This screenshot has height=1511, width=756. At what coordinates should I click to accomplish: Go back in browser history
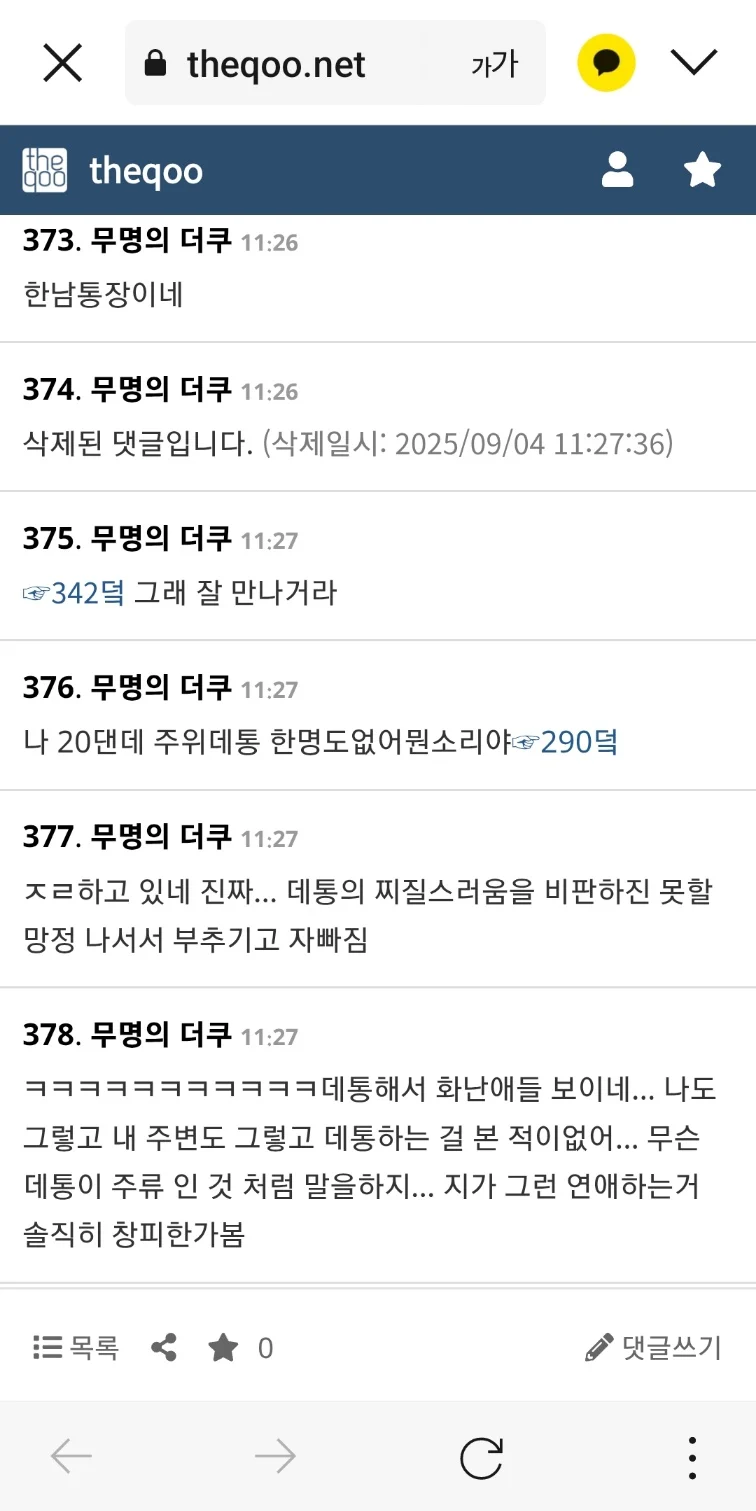click(71, 1457)
